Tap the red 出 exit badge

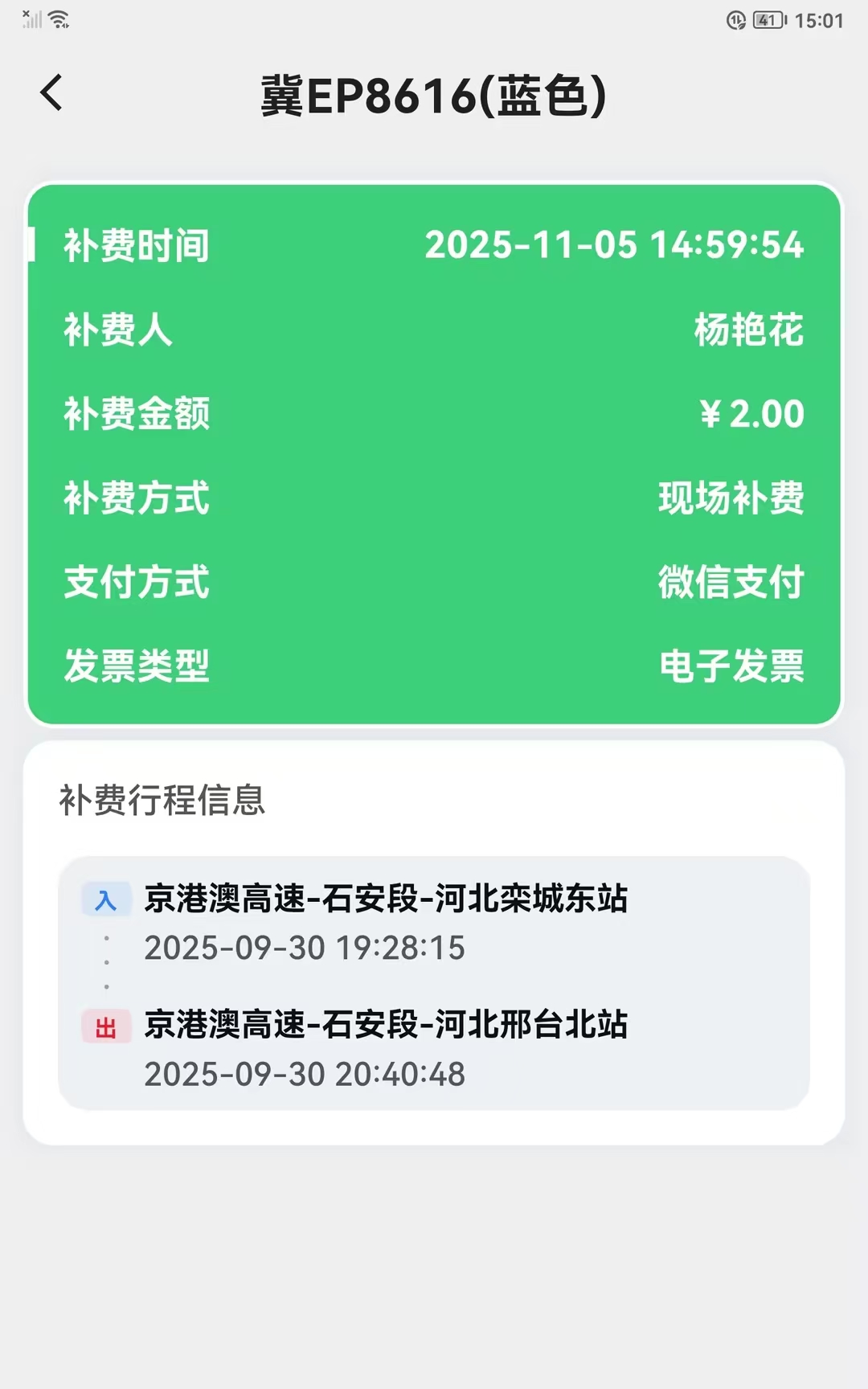click(106, 1025)
